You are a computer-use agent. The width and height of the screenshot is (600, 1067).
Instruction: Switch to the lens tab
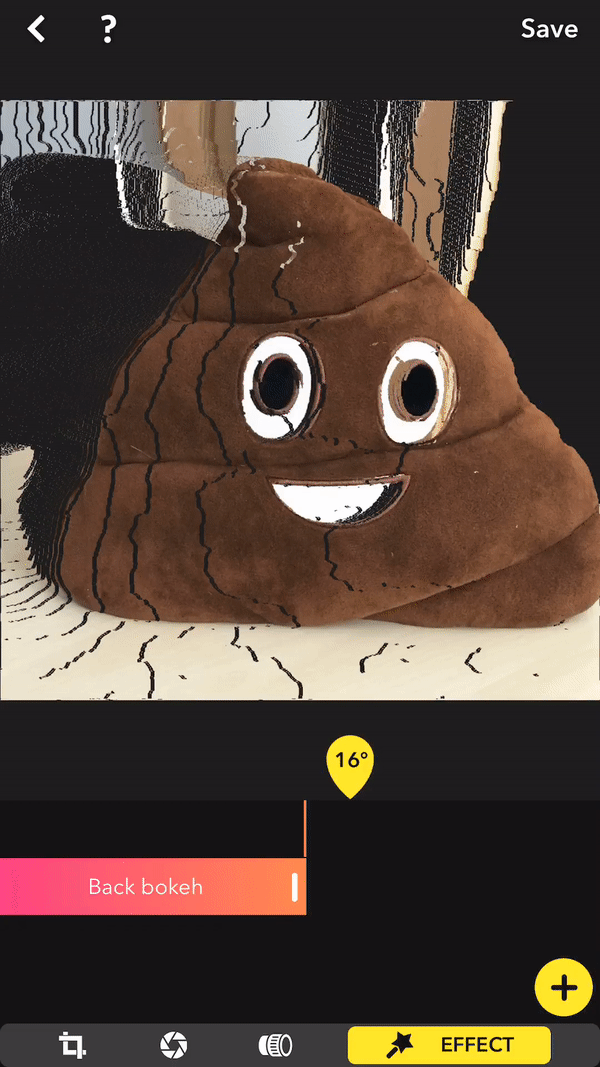click(274, 1045)
